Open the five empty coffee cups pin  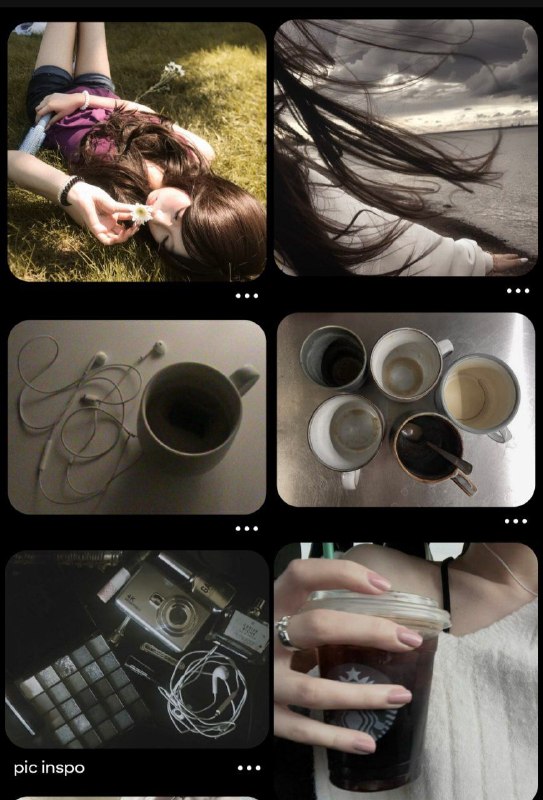point(406,410)
